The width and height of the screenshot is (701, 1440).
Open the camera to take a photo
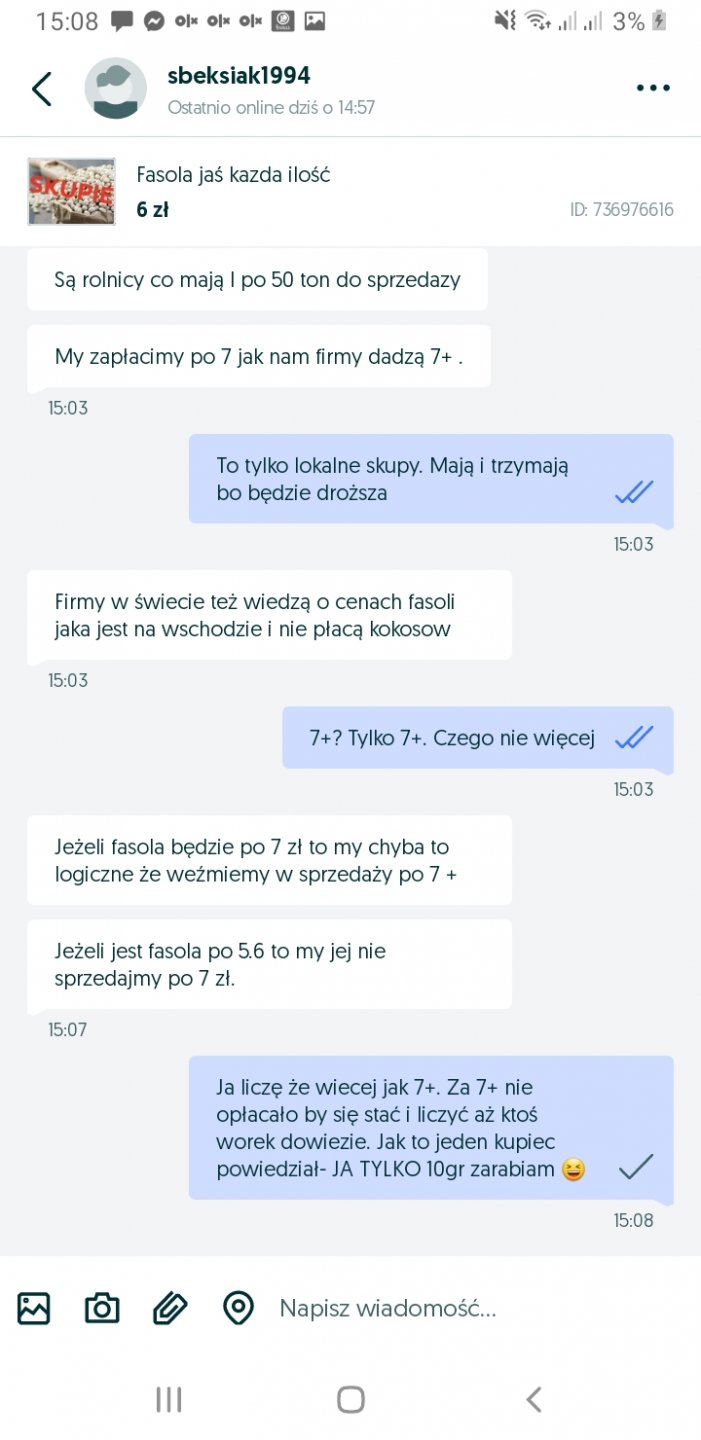pos(102,1308)
